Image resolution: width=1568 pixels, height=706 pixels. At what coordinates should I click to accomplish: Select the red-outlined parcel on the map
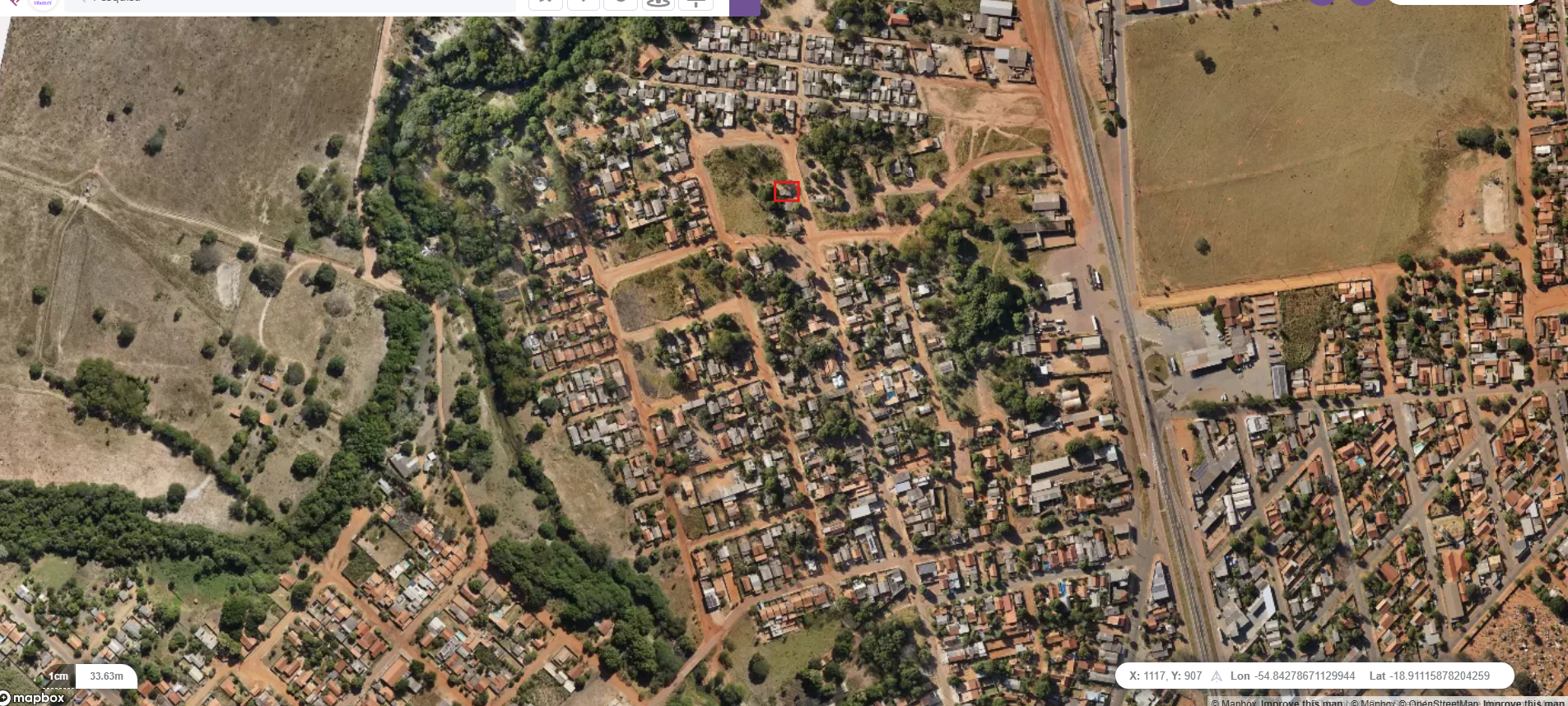tap(787, 192)
